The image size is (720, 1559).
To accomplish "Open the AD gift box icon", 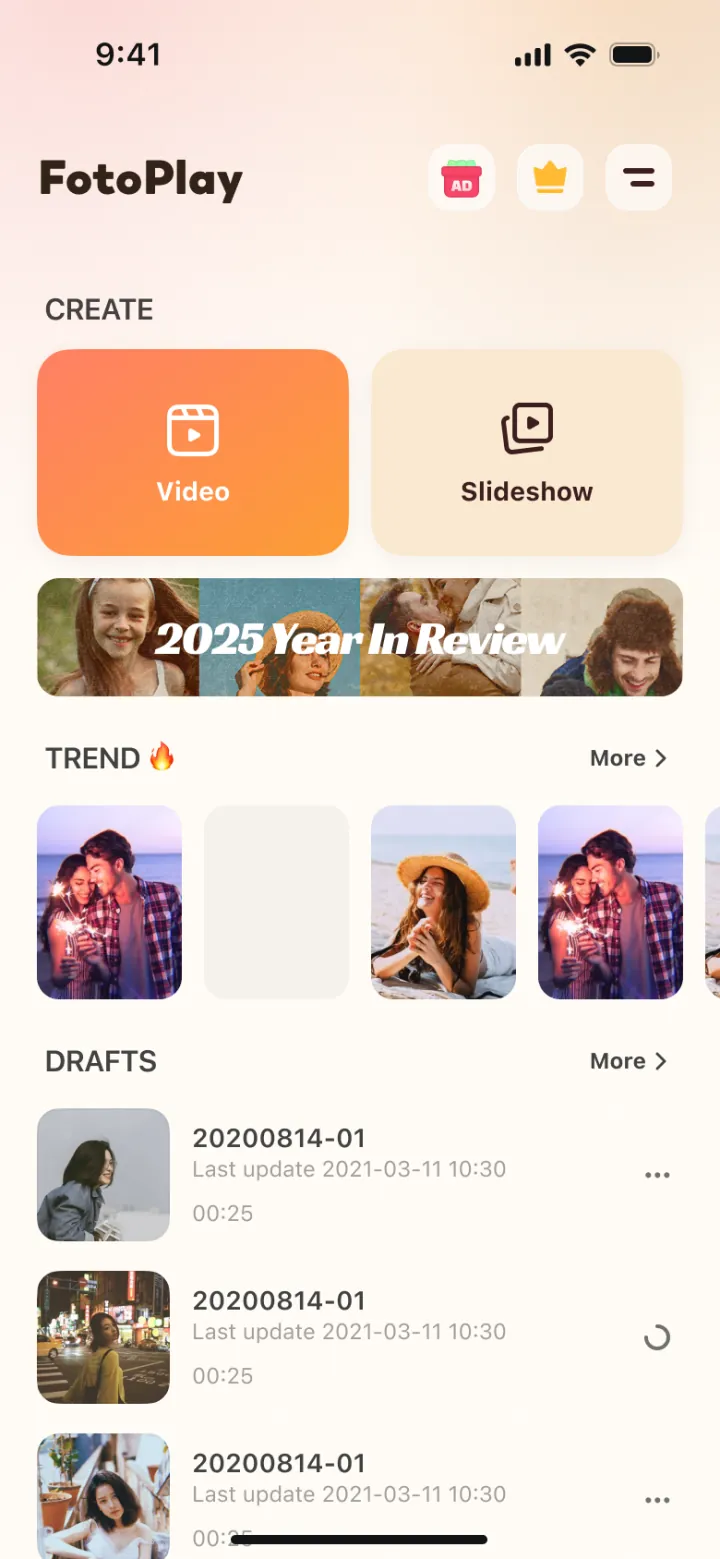I will [x=461, y=178].
